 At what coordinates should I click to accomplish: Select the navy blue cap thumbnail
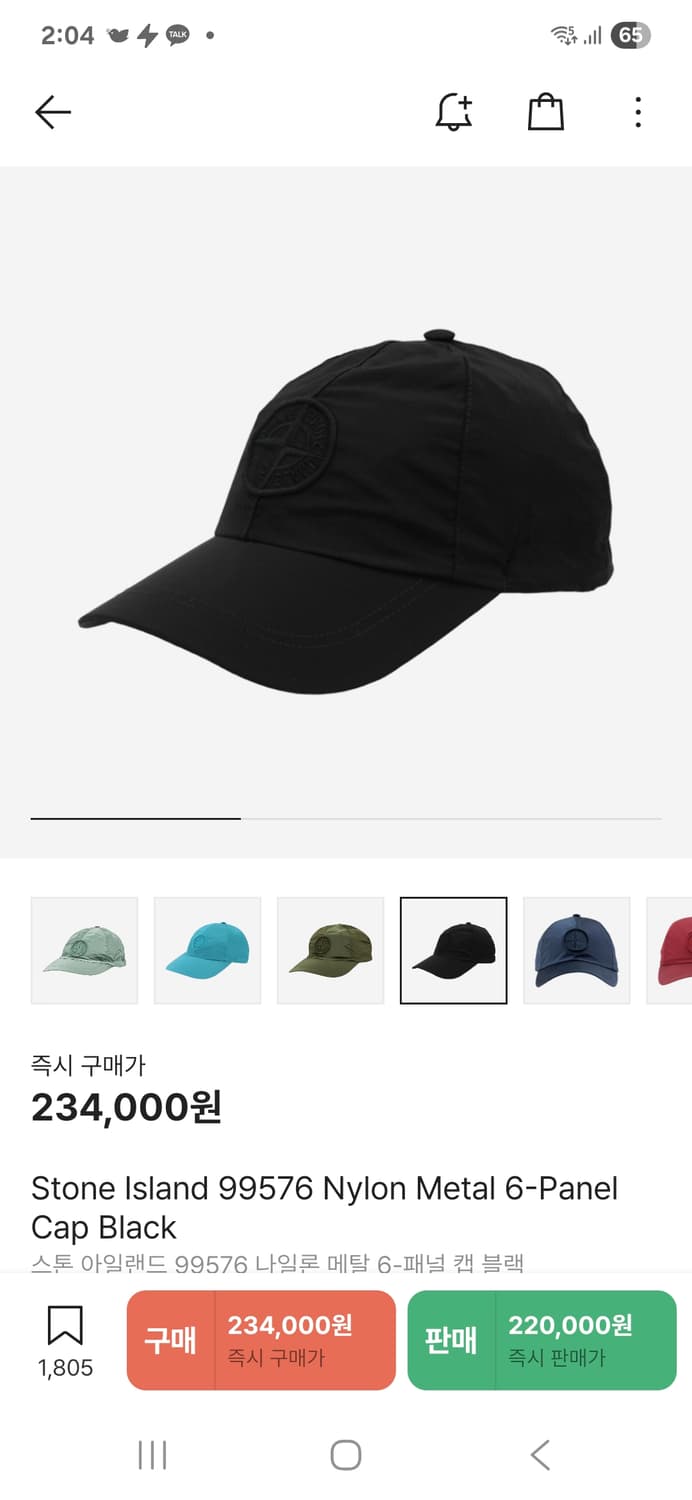(577, 950)
